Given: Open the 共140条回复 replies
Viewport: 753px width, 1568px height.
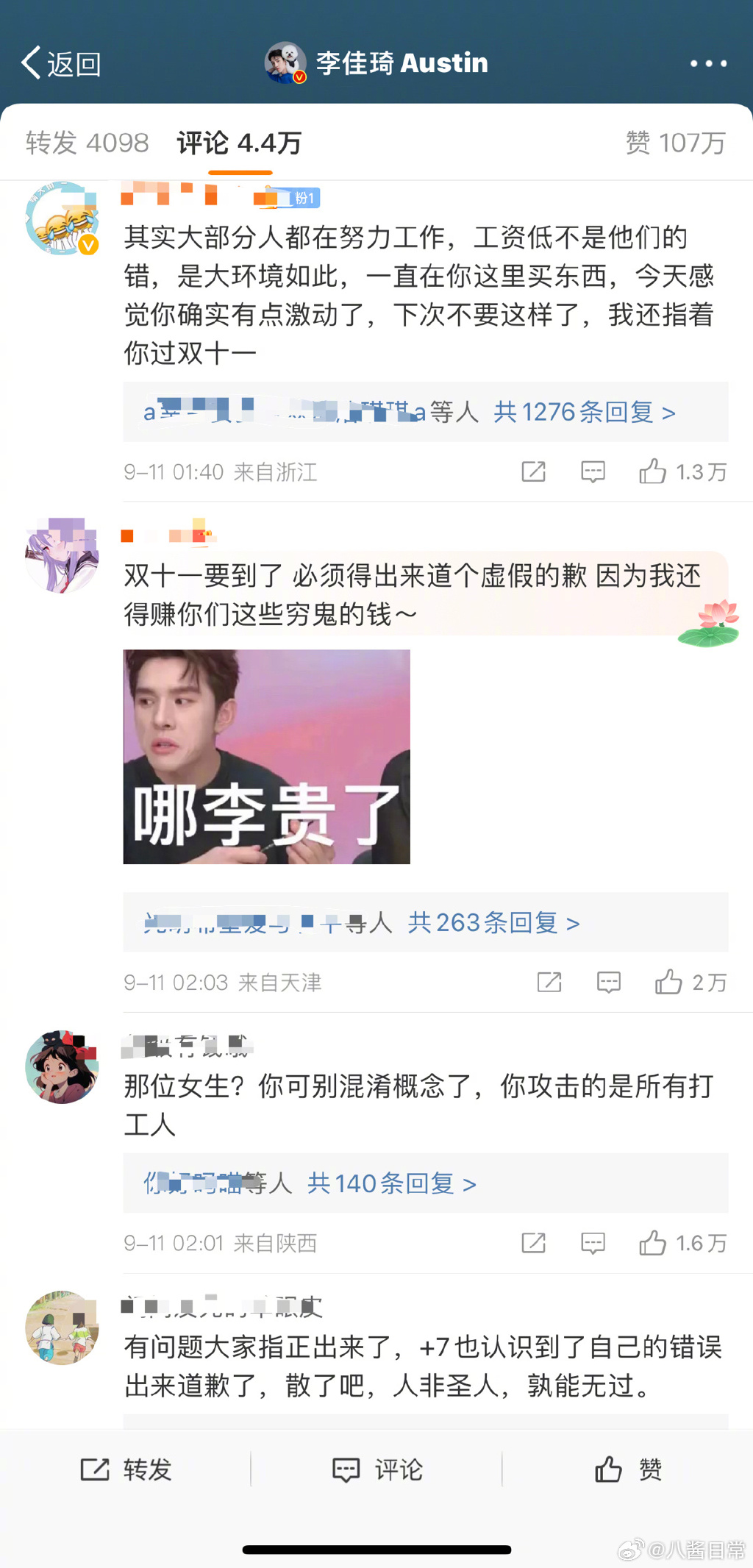Looking at the screenshot, I should 391,1184.
